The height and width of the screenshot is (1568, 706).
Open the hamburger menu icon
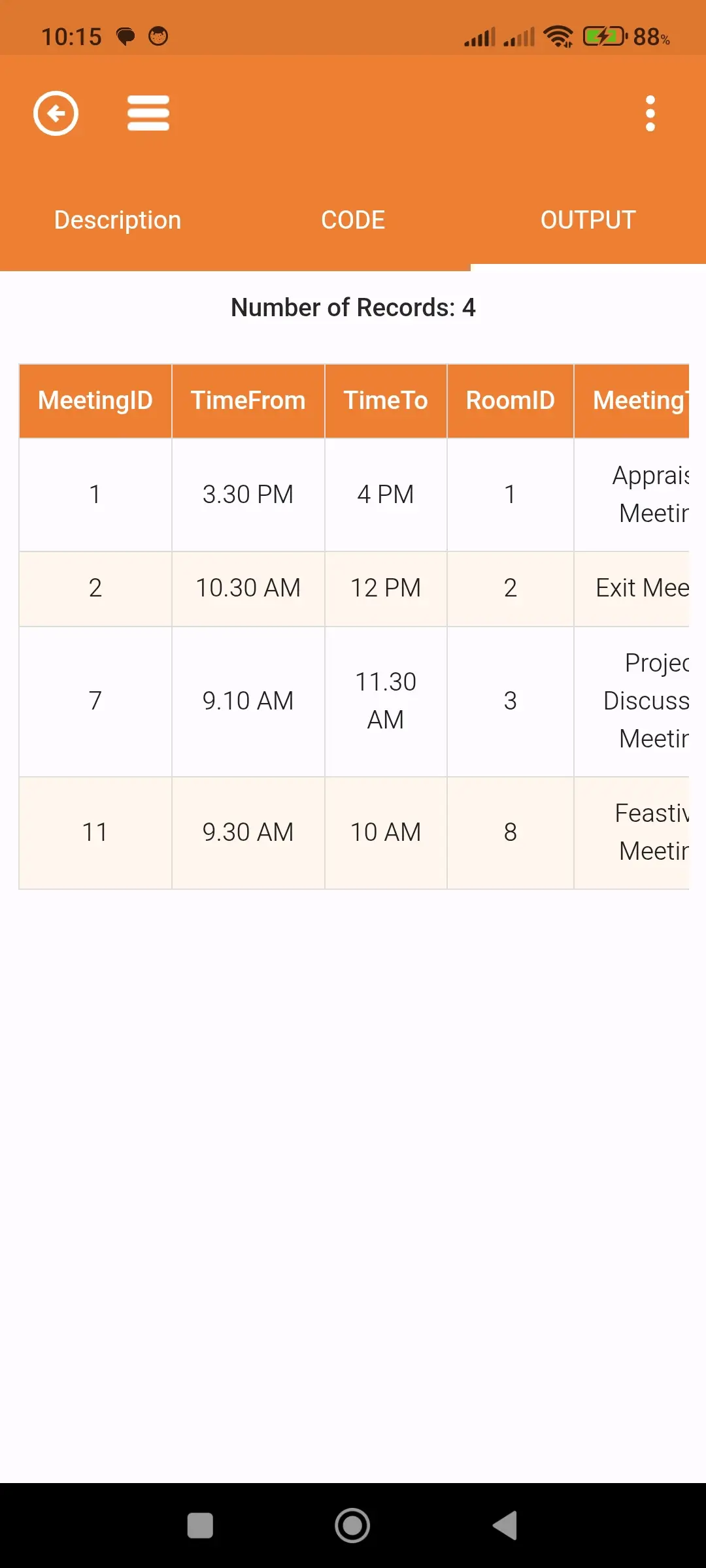(148, 113)
